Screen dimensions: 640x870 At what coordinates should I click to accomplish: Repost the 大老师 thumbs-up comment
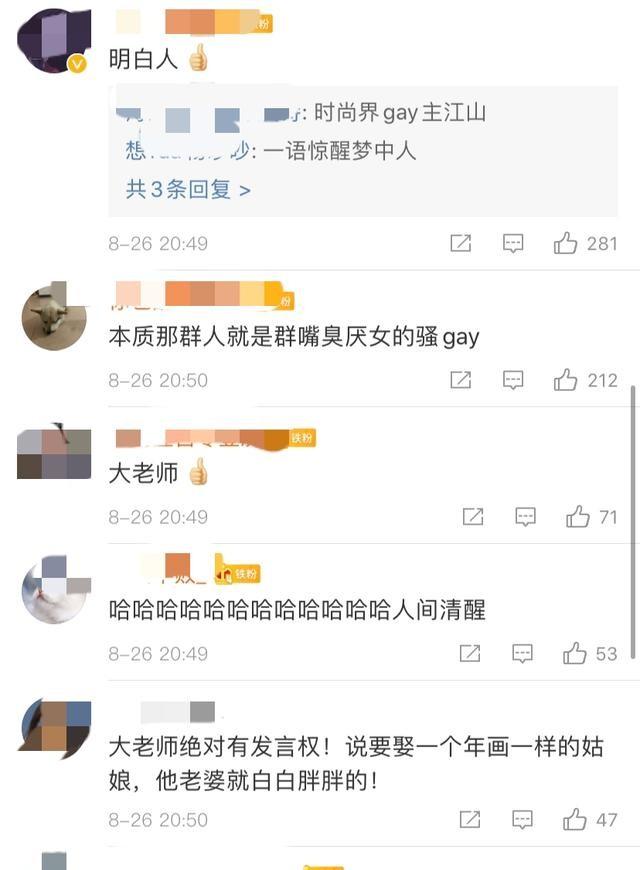[472, 517]
